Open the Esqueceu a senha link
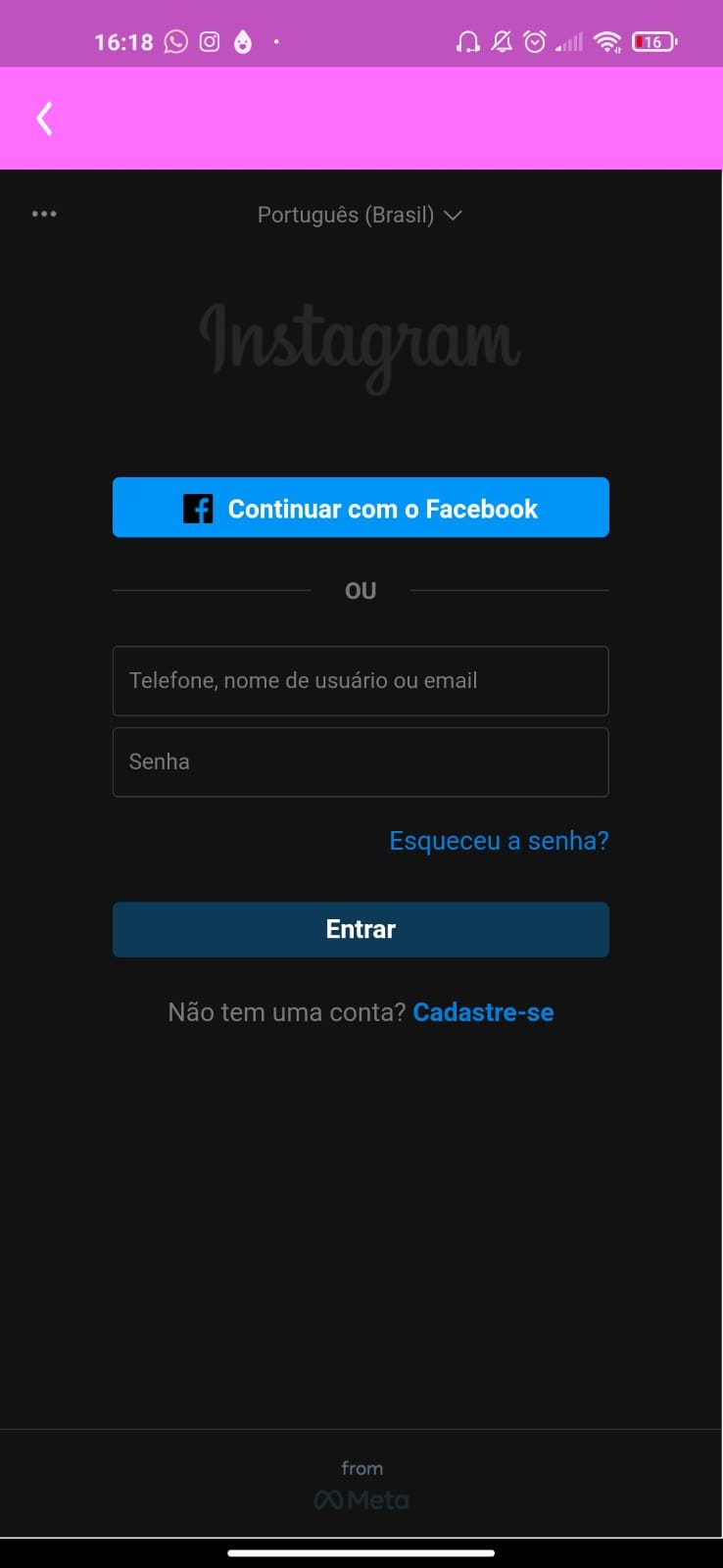This screenshot has width=723, height=1568. 499,840
